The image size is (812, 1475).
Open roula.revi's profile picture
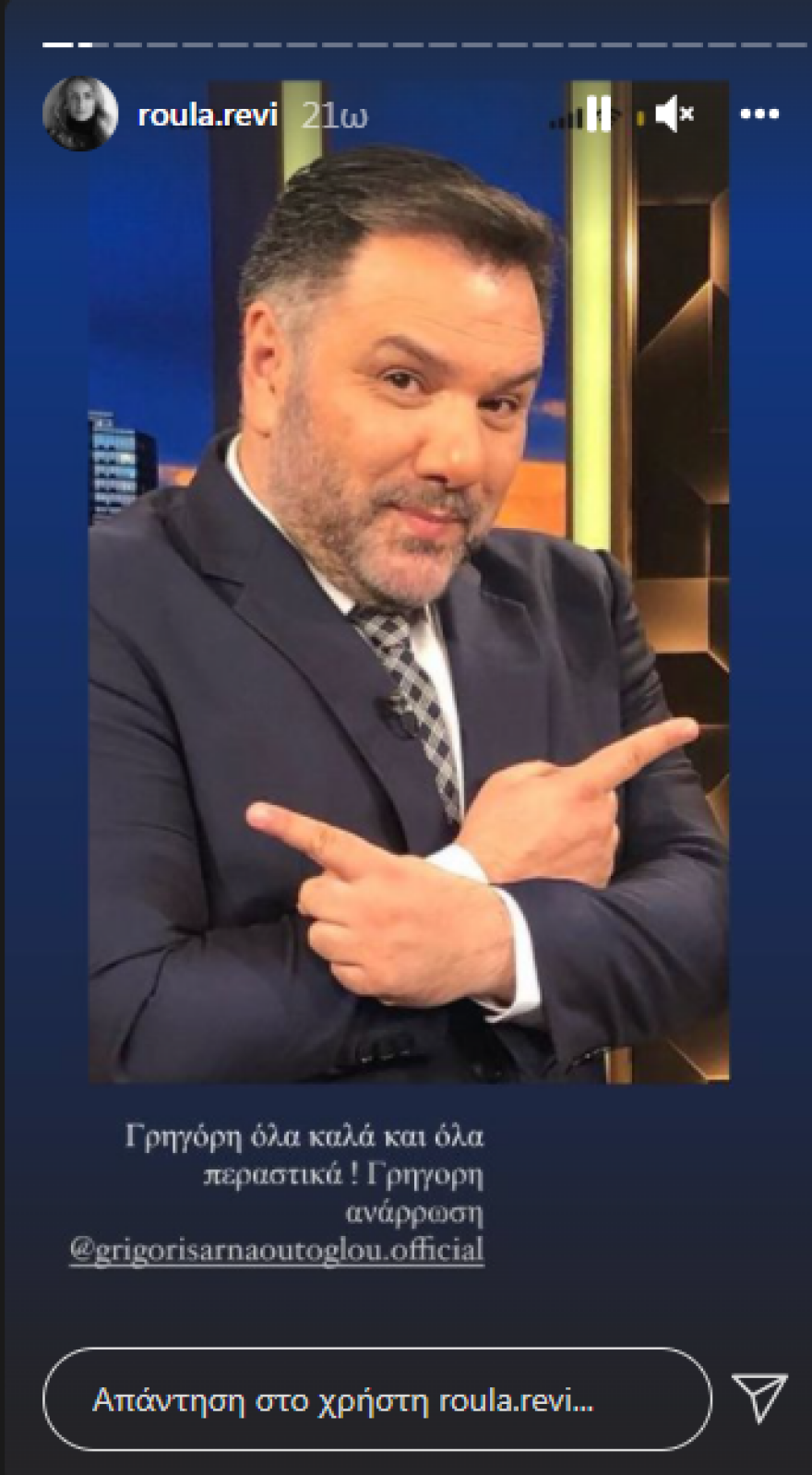80,114
